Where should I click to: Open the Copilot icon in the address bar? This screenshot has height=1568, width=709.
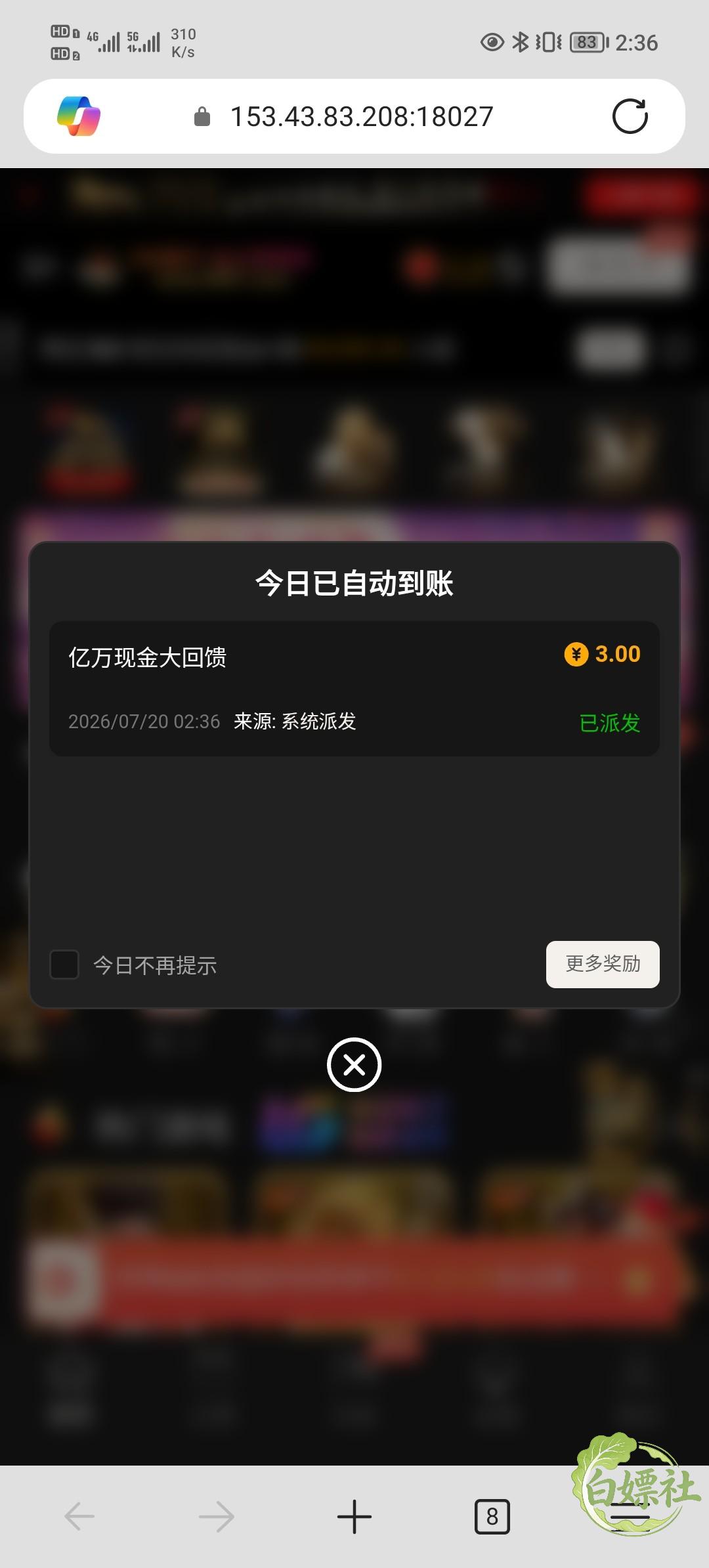click(x=79, y=116)
